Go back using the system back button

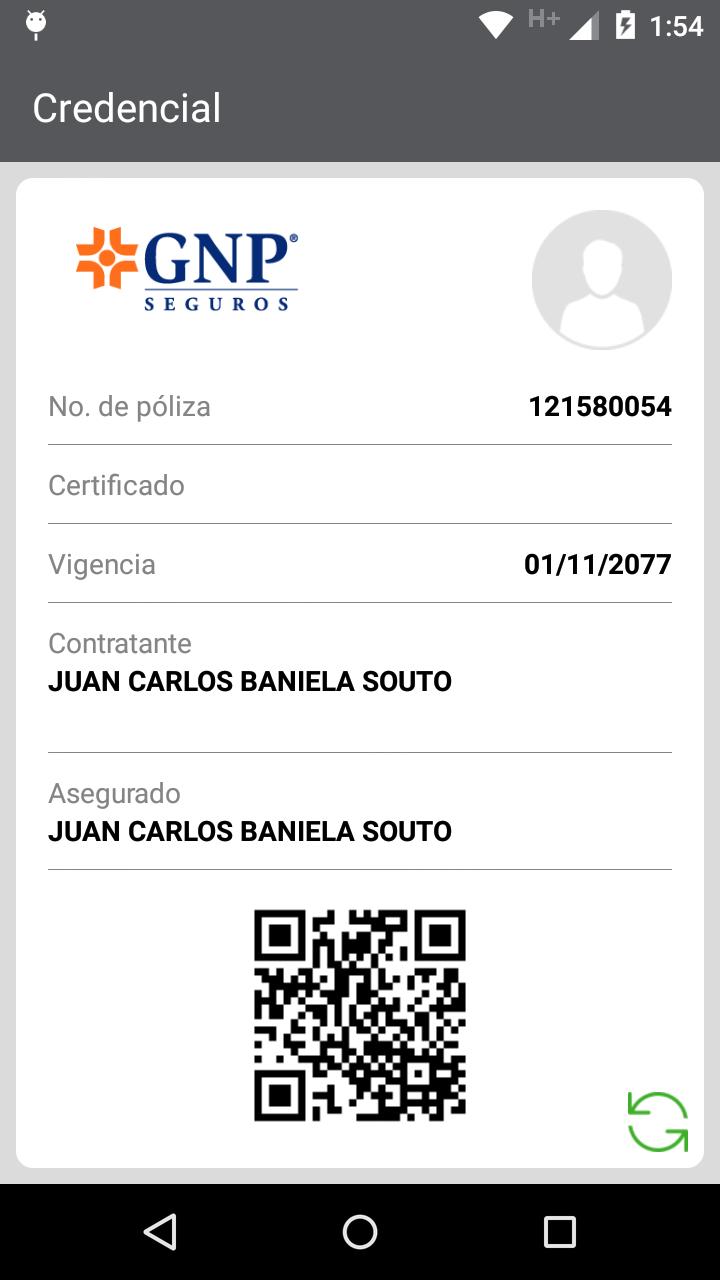(160, 1232)
